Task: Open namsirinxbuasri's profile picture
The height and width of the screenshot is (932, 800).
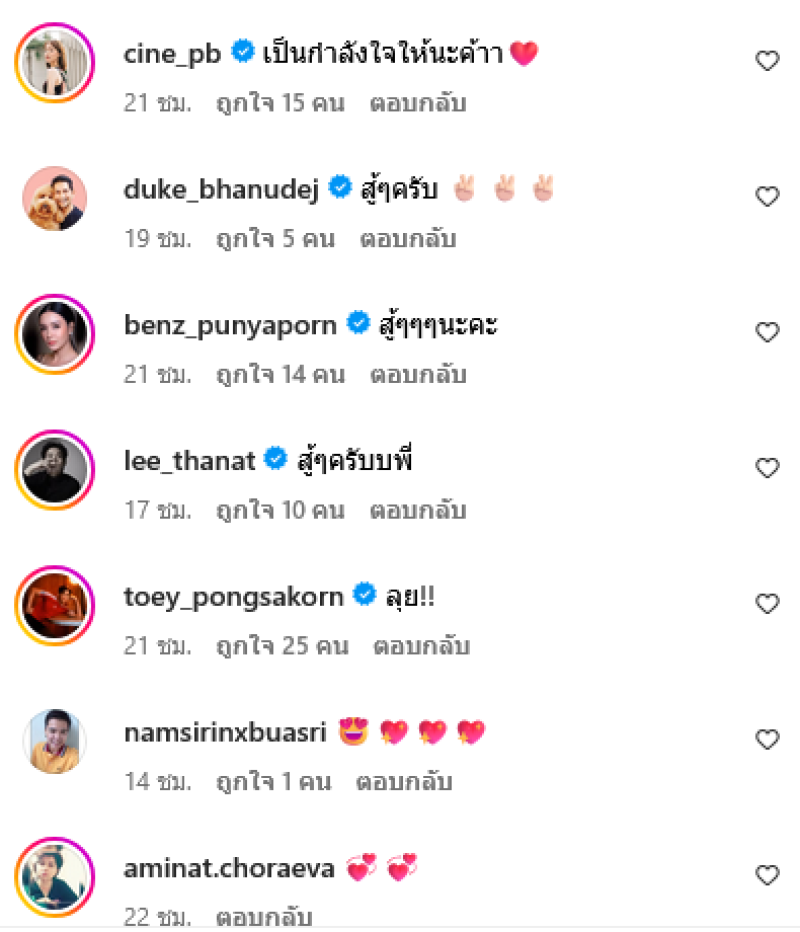Action: coord(54,741)
